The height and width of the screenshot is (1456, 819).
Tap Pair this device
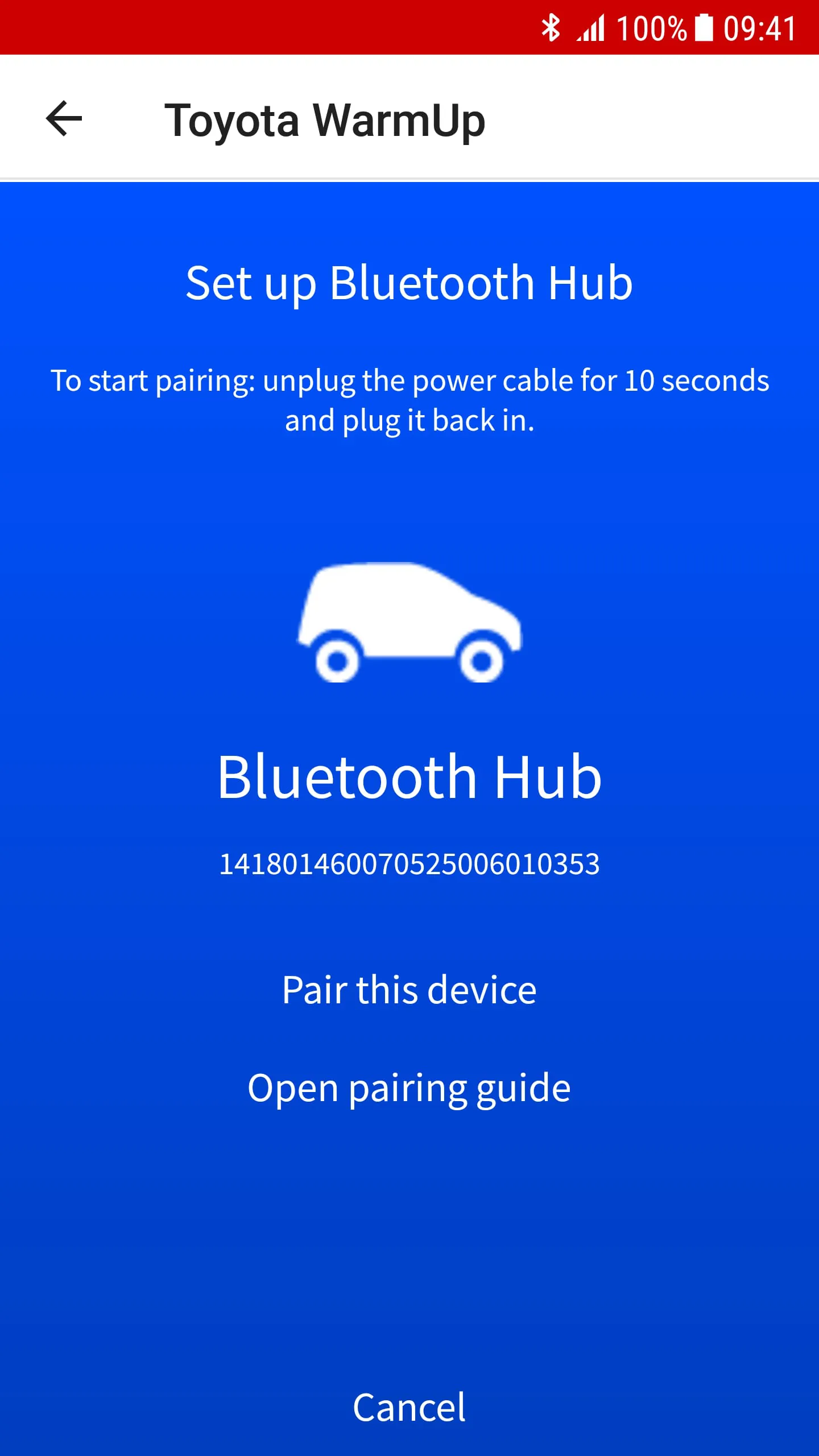(409, 990)
